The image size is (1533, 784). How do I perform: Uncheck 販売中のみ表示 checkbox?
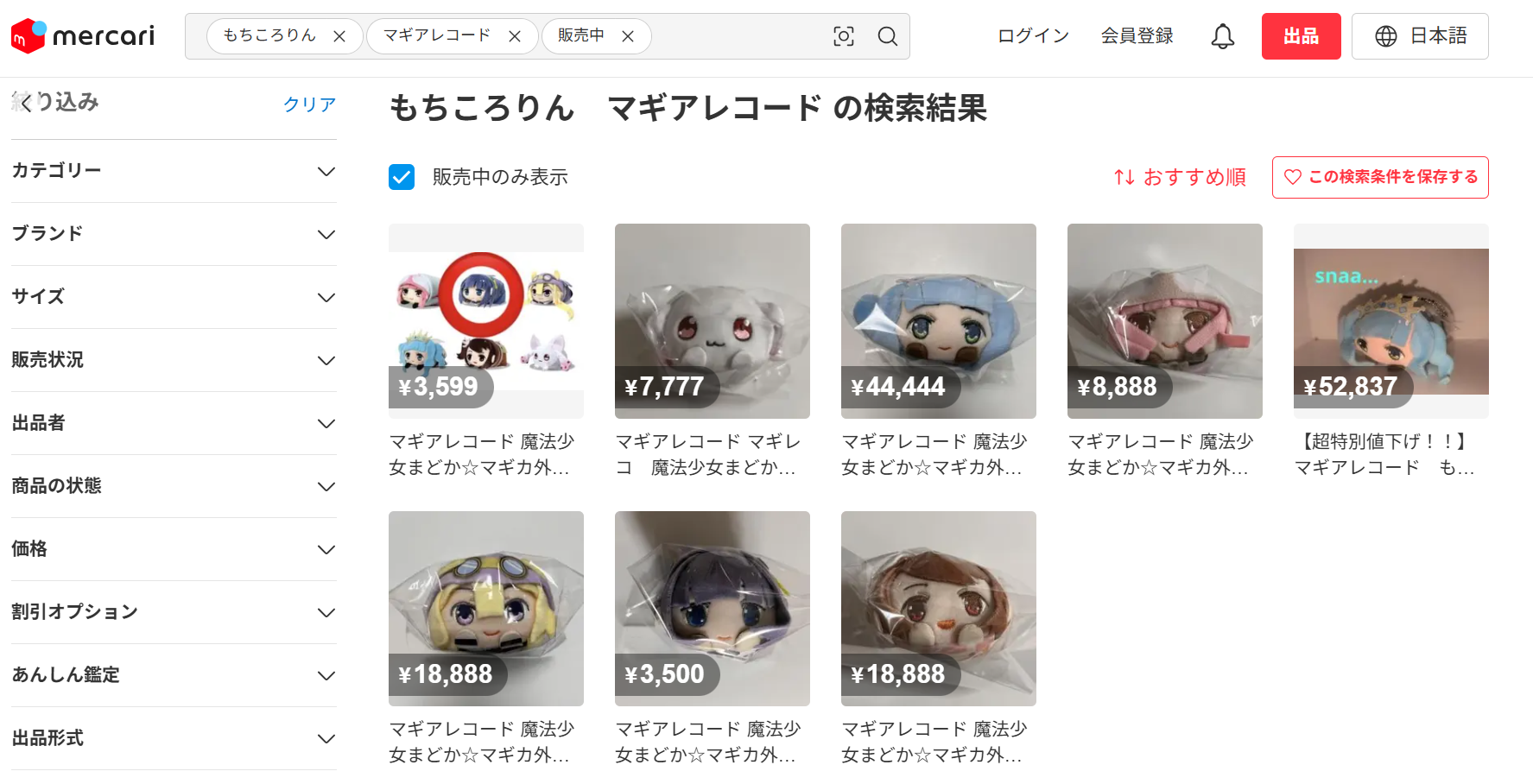click(x=402, y=177)
